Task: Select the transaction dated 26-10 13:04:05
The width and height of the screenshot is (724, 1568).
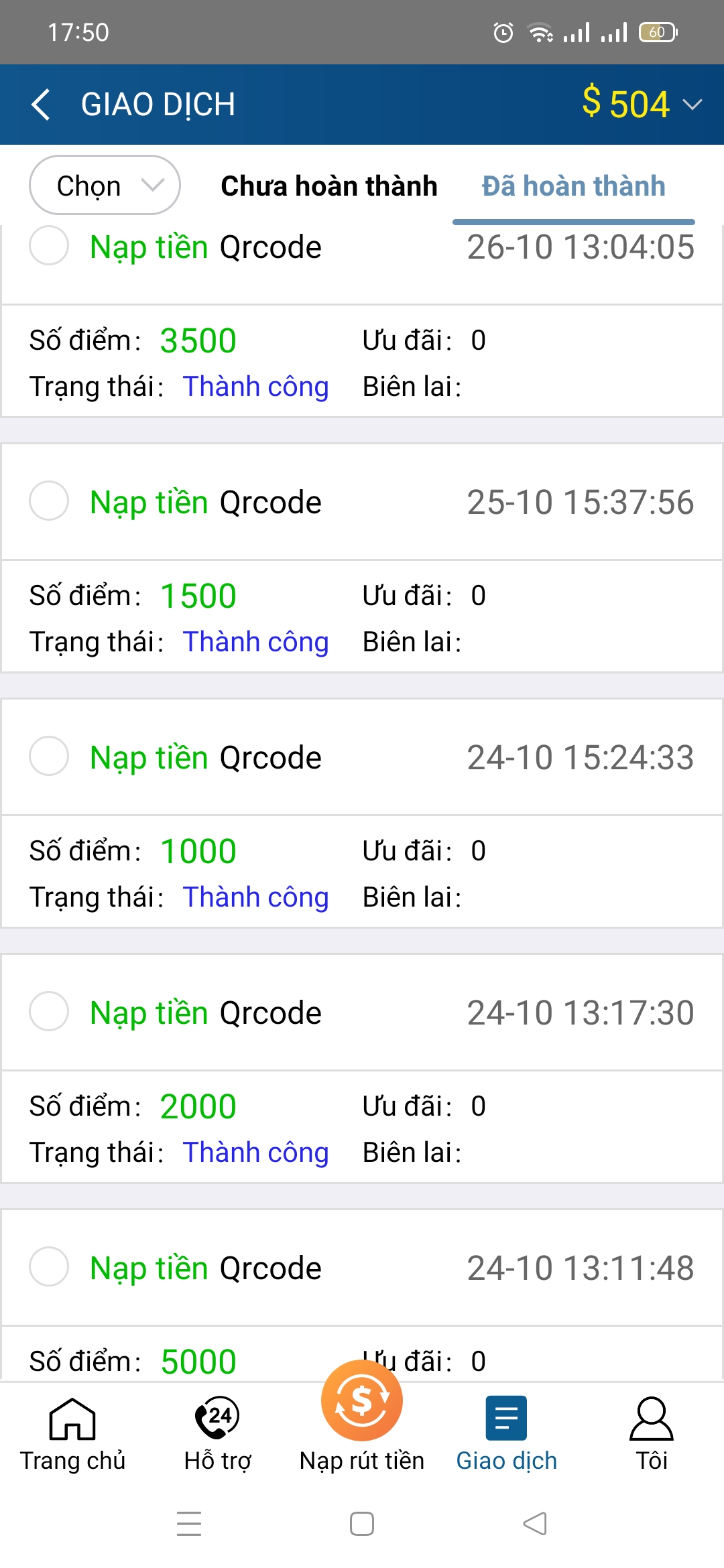Action: click(x=49, y=246)
